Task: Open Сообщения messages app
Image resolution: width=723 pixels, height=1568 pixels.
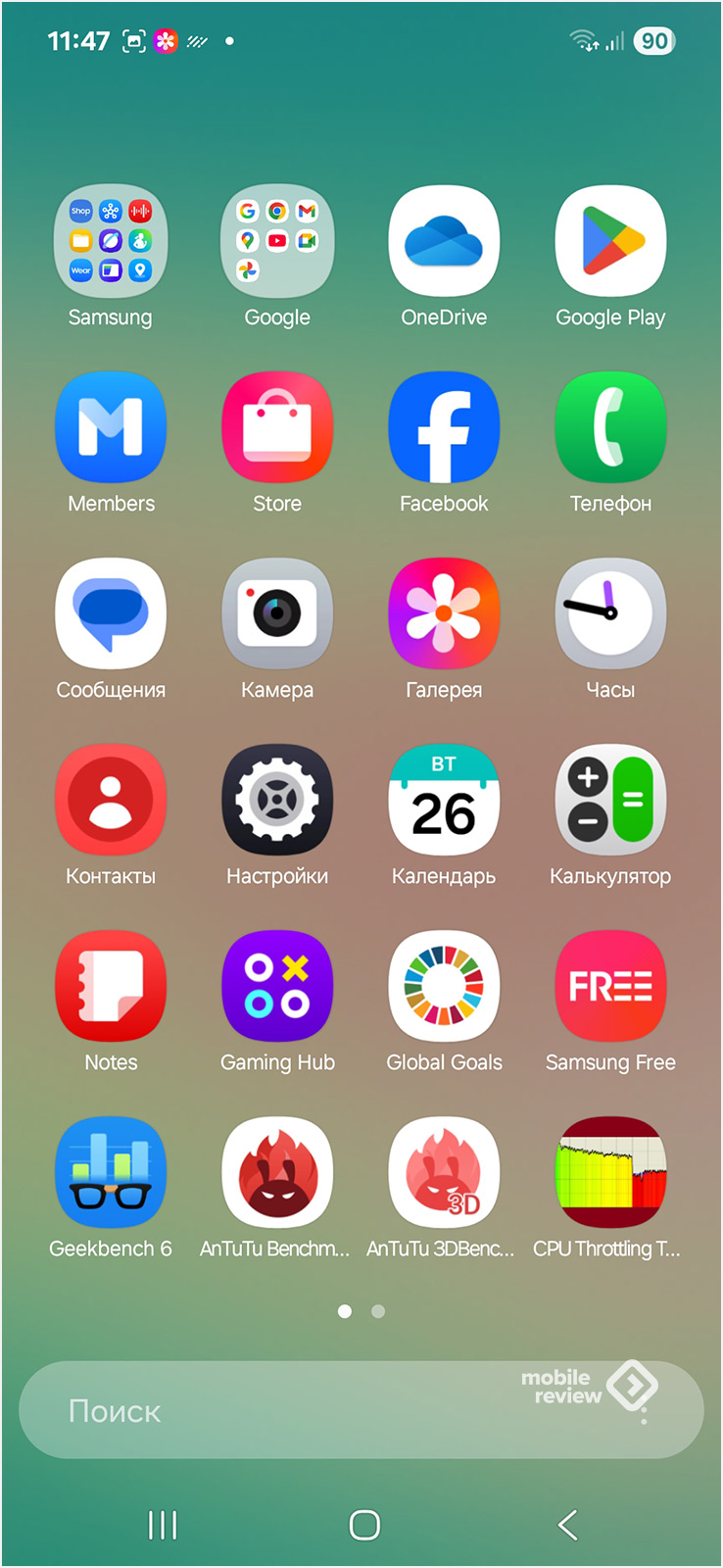Action: (x=111, y=613)
